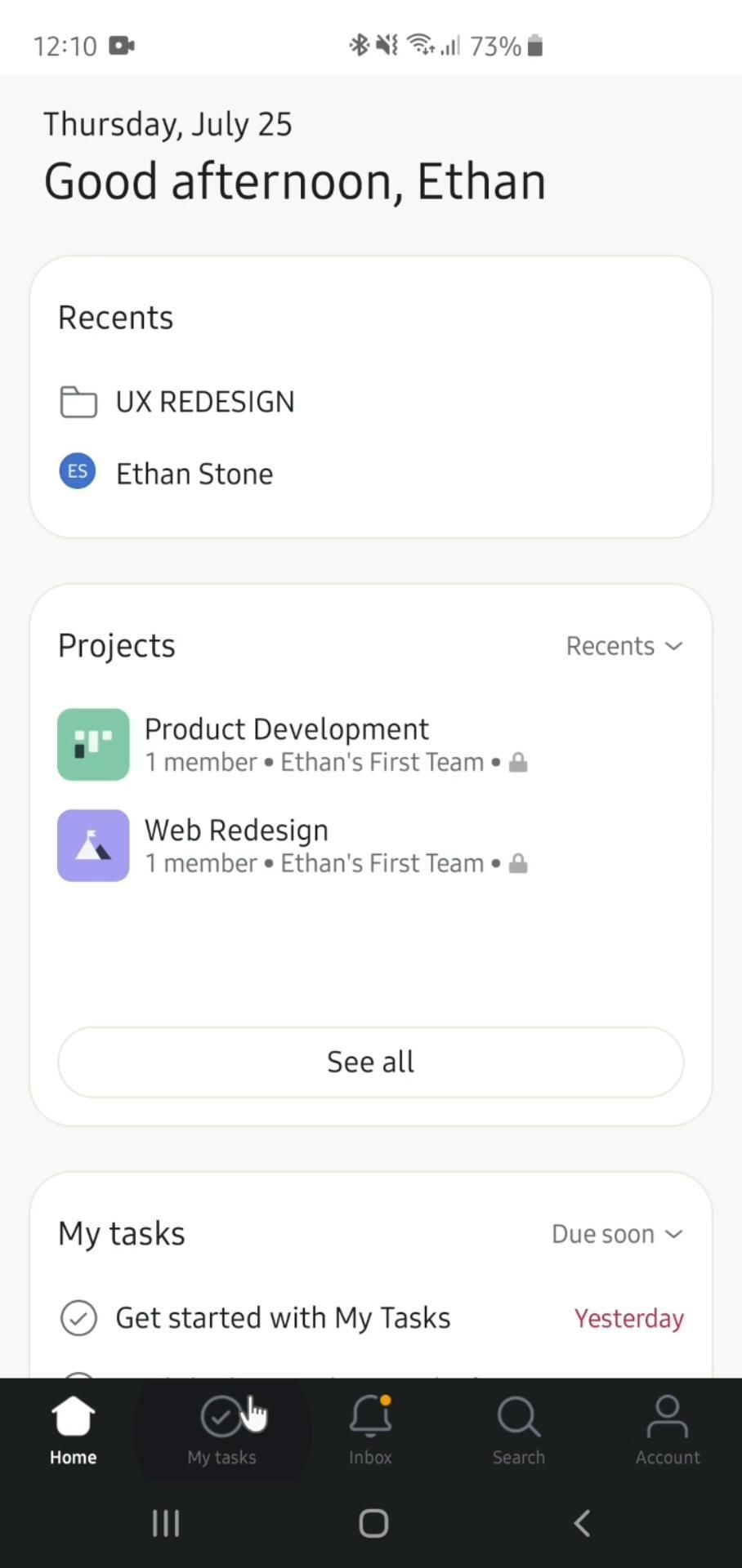This screenshot has height=1568, width=742.
Task: Open the recent apps overview
Action: tap(166, 1523)
